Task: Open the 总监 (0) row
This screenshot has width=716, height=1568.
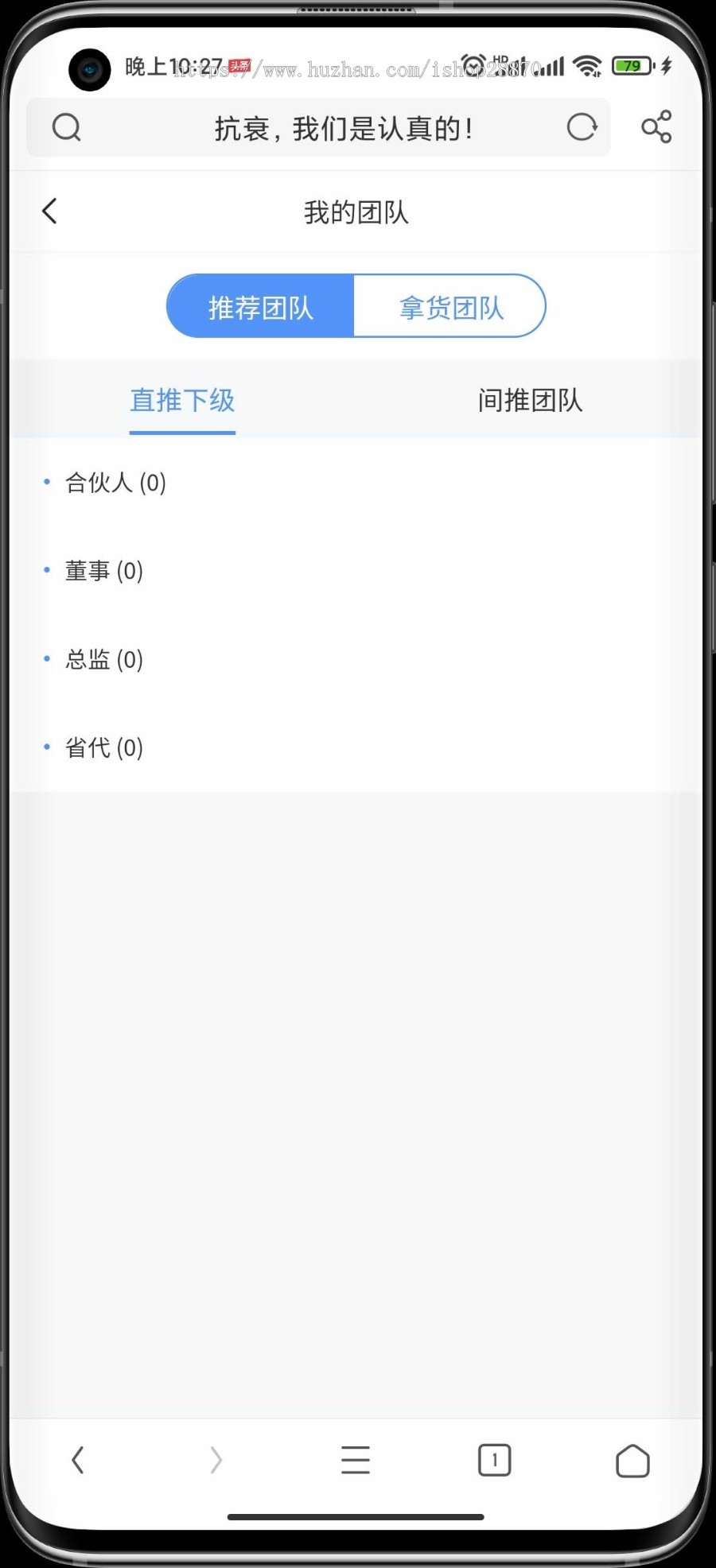Action: pos(104,659)
